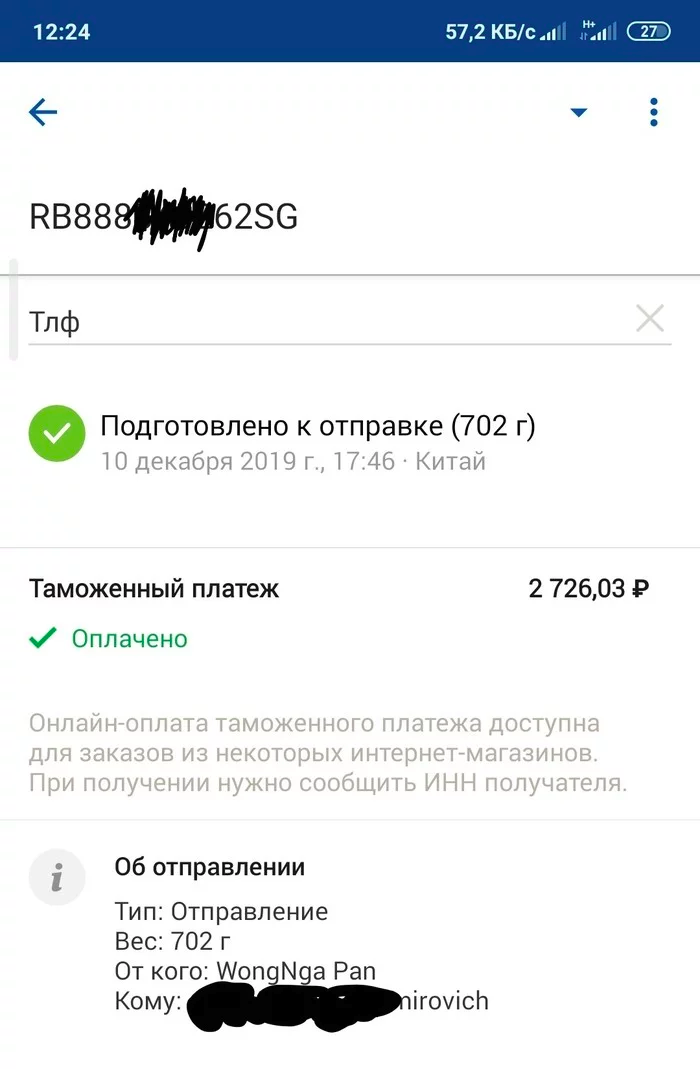Open the three-dot overflow menu
Viewport: 700px width, 1069px height.
point(654,112)
